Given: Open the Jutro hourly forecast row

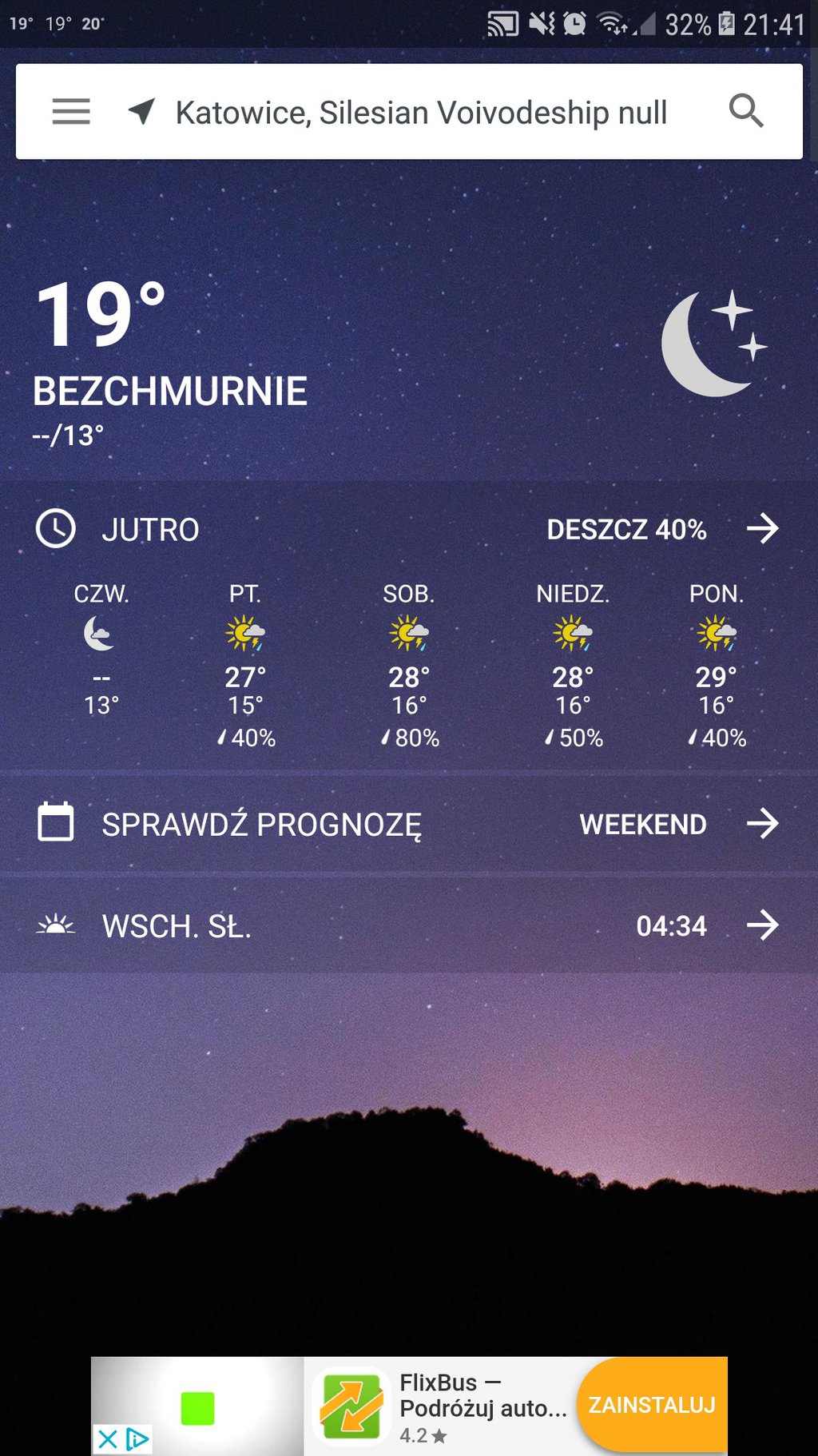Looking at the screenshot, I should 407,529.
